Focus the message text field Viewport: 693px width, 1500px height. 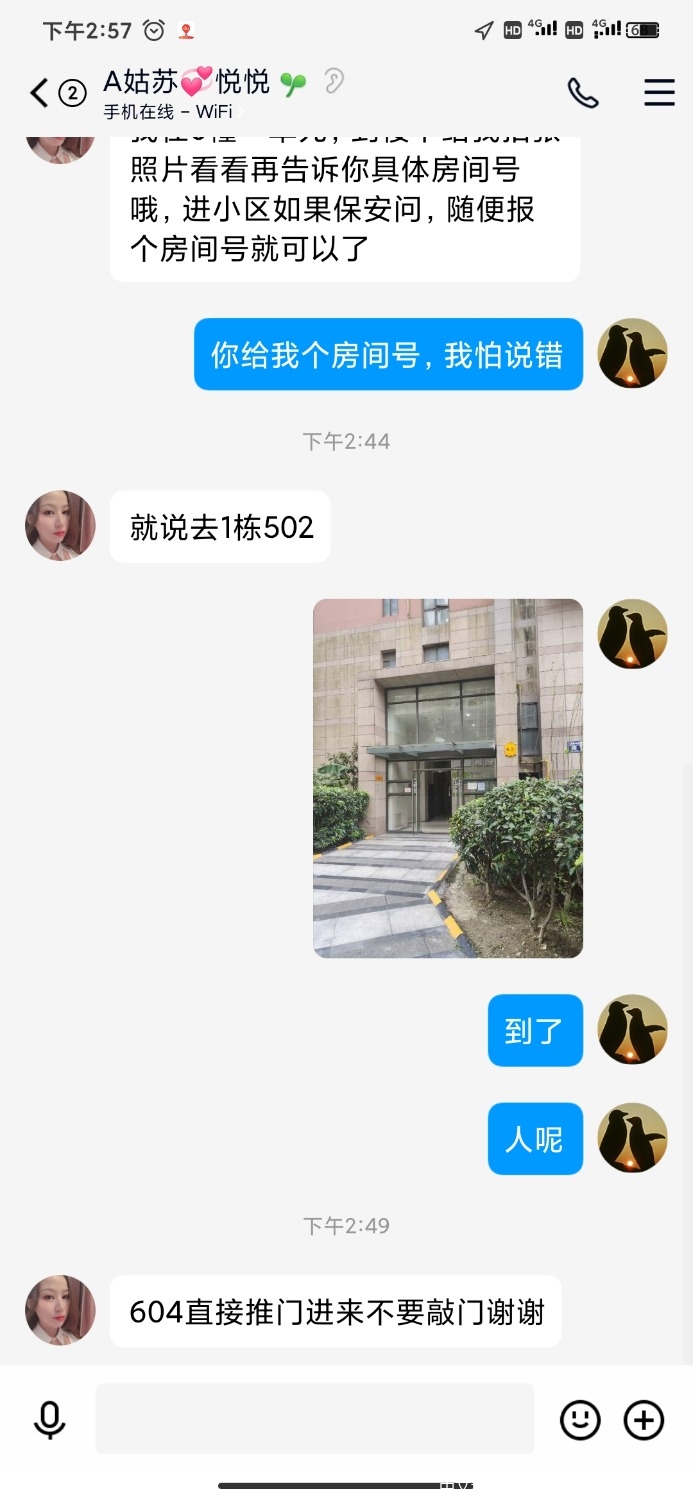click(314, 1419)
